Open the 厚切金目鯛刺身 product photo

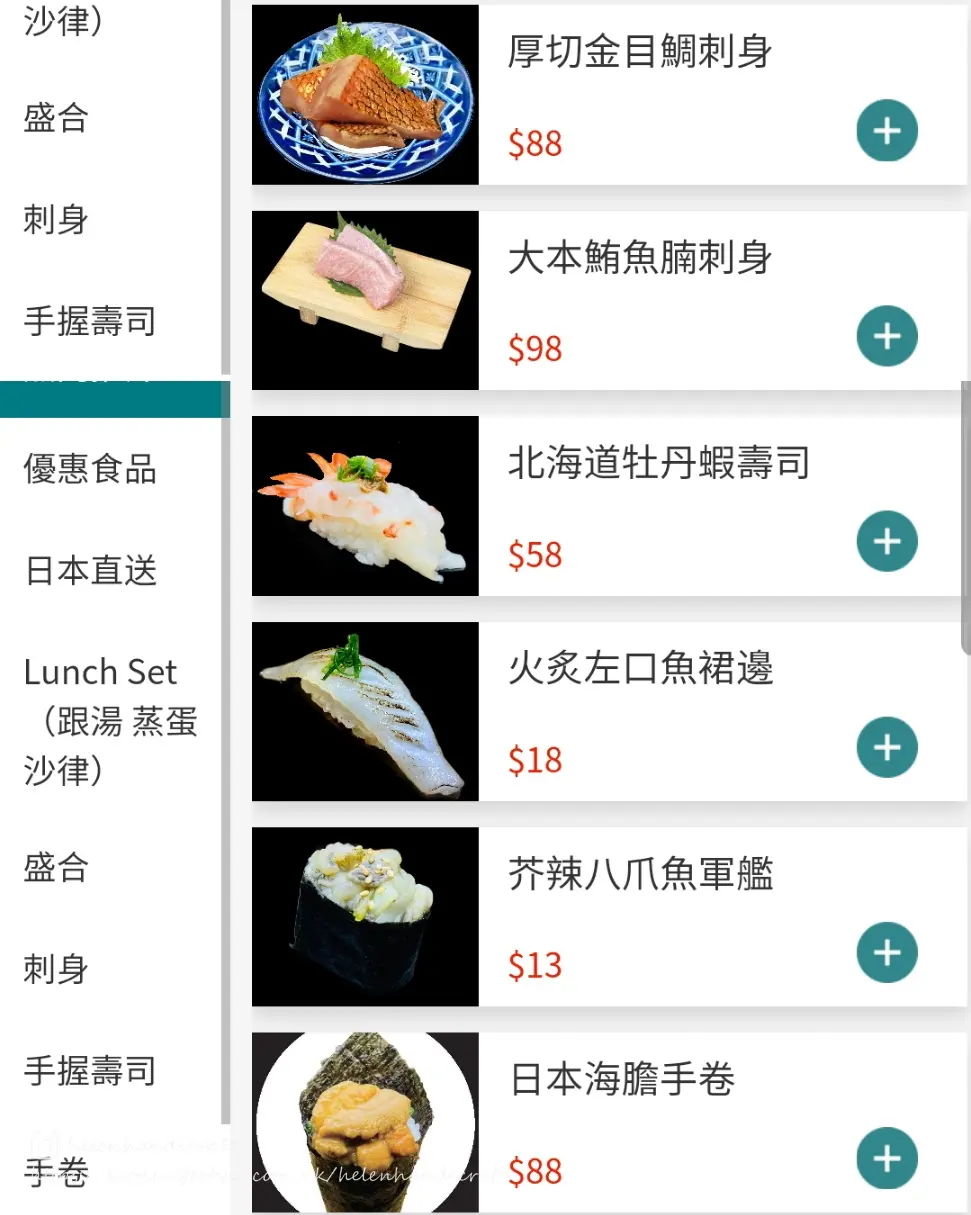click(365, 95)
